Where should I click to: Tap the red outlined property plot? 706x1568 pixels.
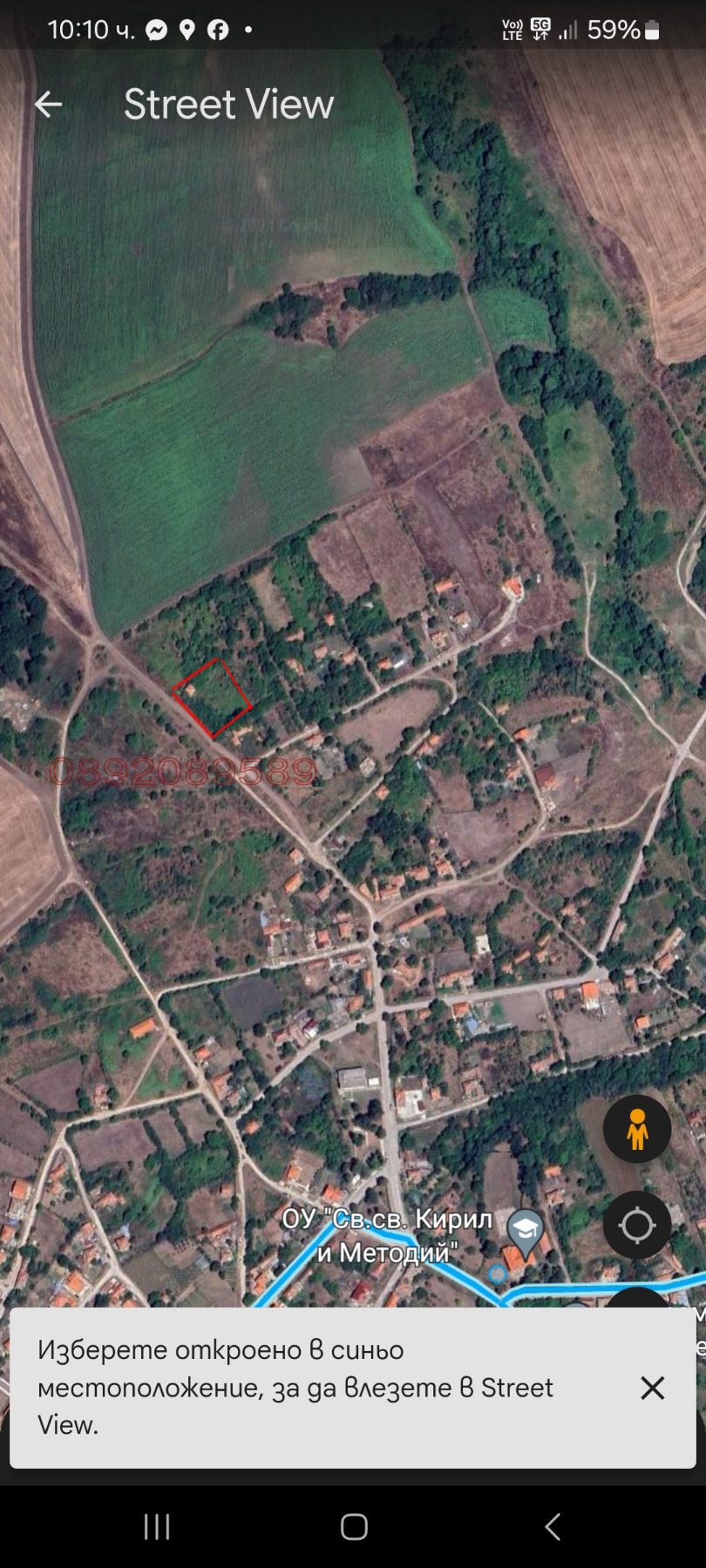click(212, 697)
